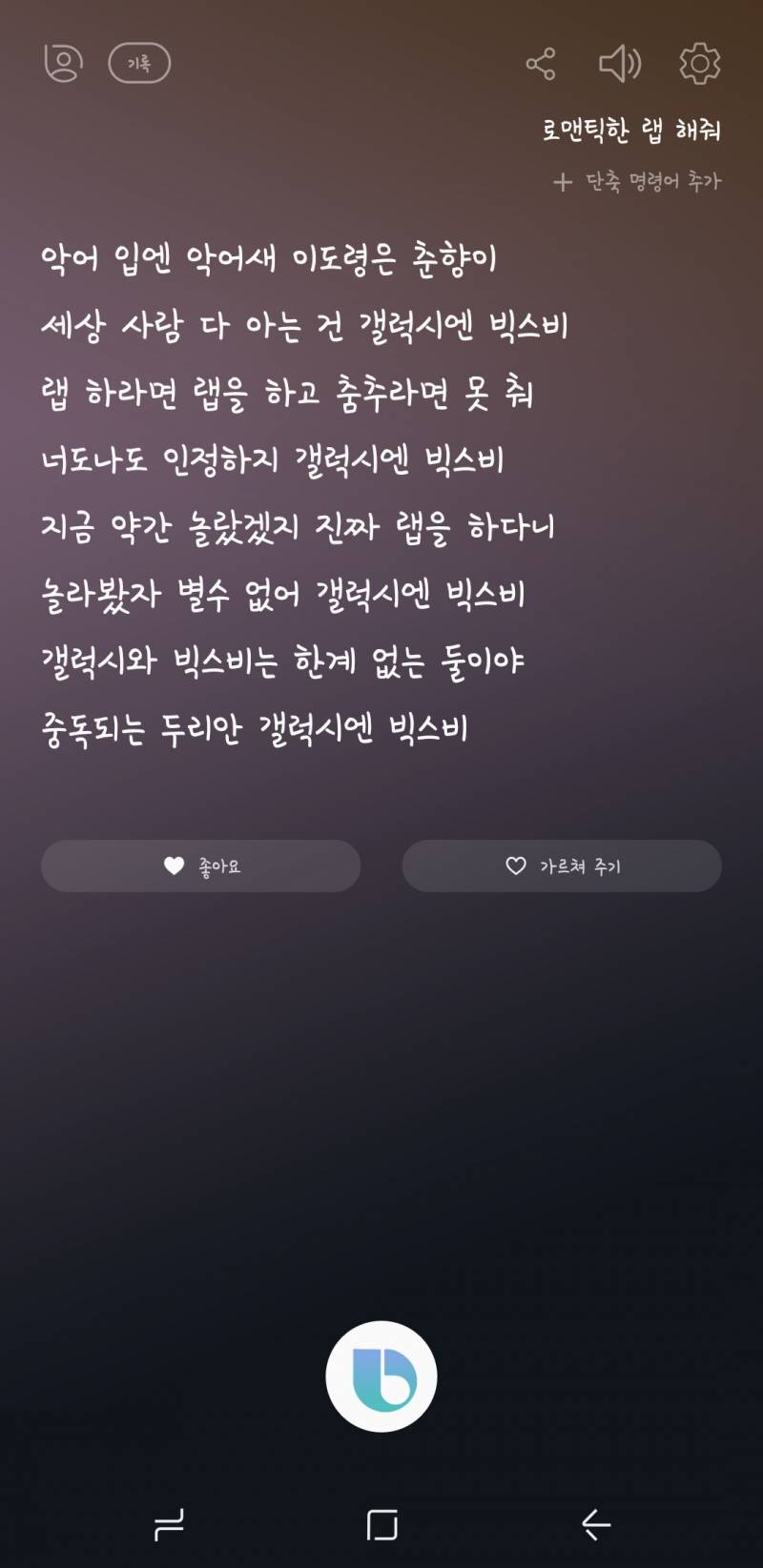Tap the speaker icon to hear the rap
This screenshot has height=1568, width=763.
tap(620, 63)
